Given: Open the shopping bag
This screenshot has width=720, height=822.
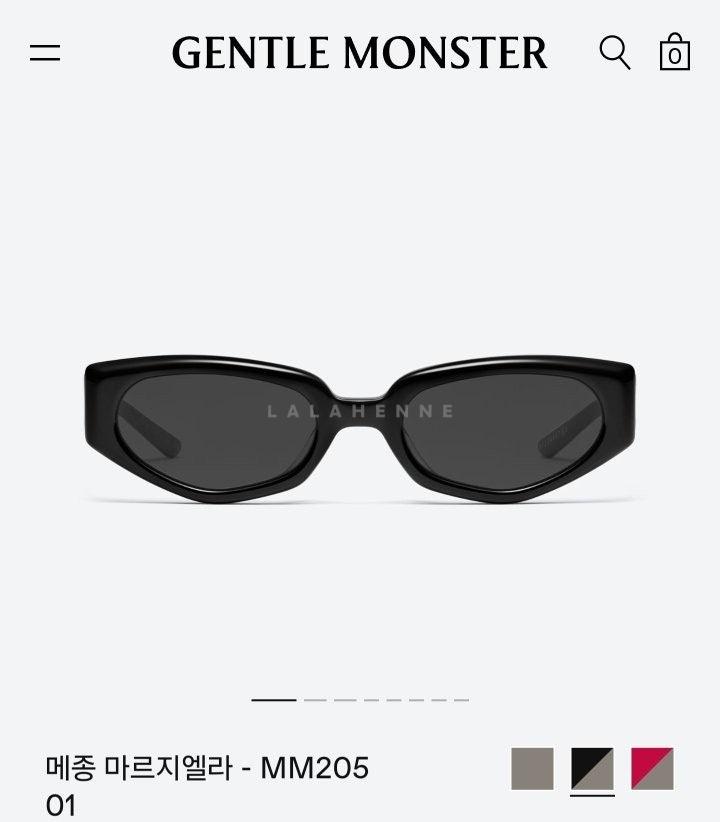Looking at the screenshot, I should coord(675,52).
